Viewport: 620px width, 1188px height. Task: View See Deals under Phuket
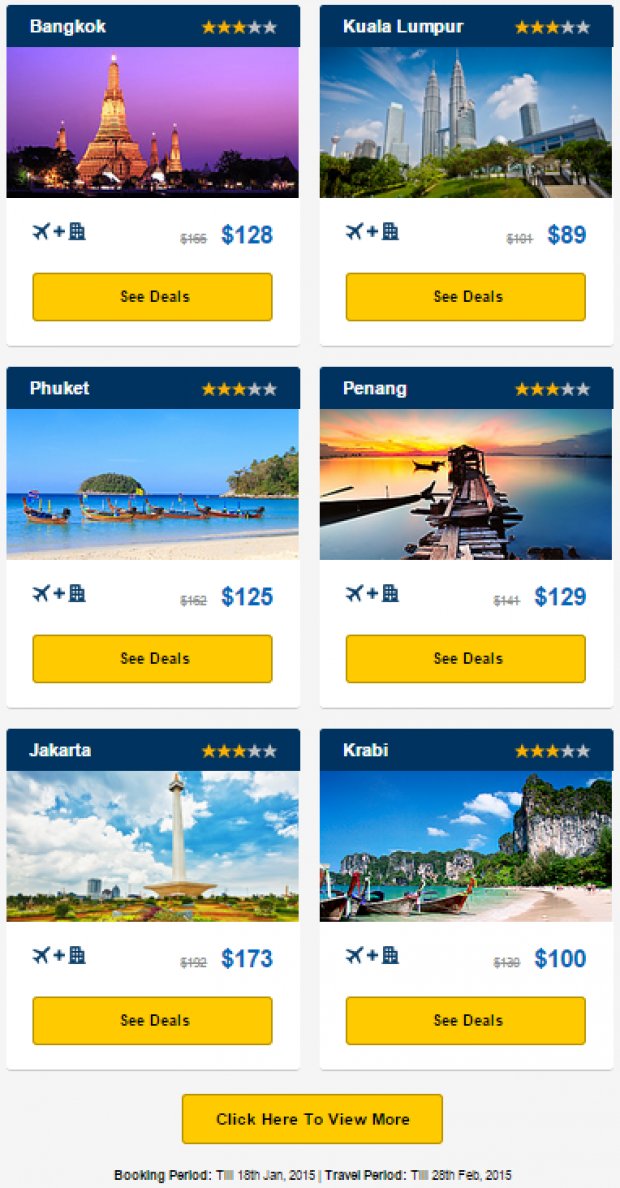coord(152,659)
